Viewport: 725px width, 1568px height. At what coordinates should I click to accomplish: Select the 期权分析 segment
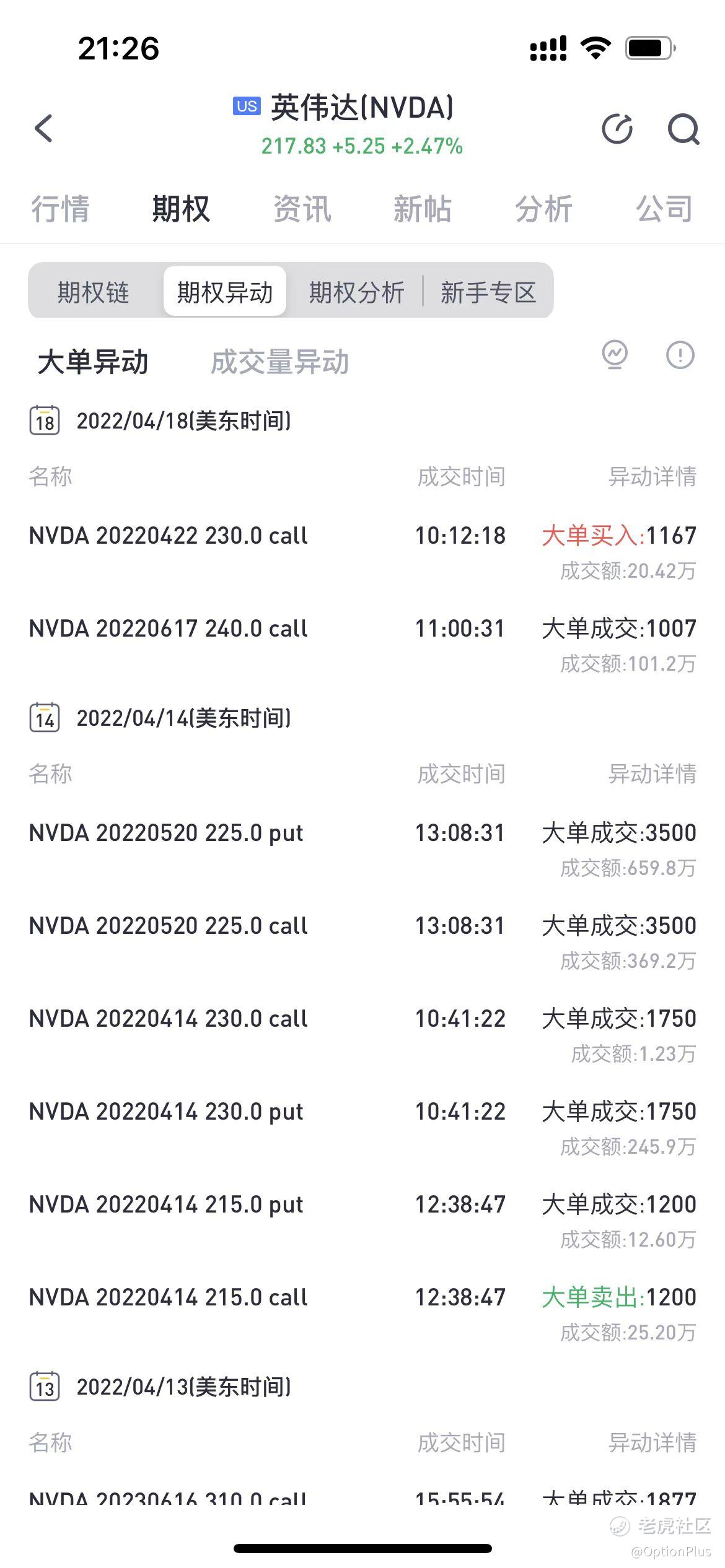tap(356, 292)
